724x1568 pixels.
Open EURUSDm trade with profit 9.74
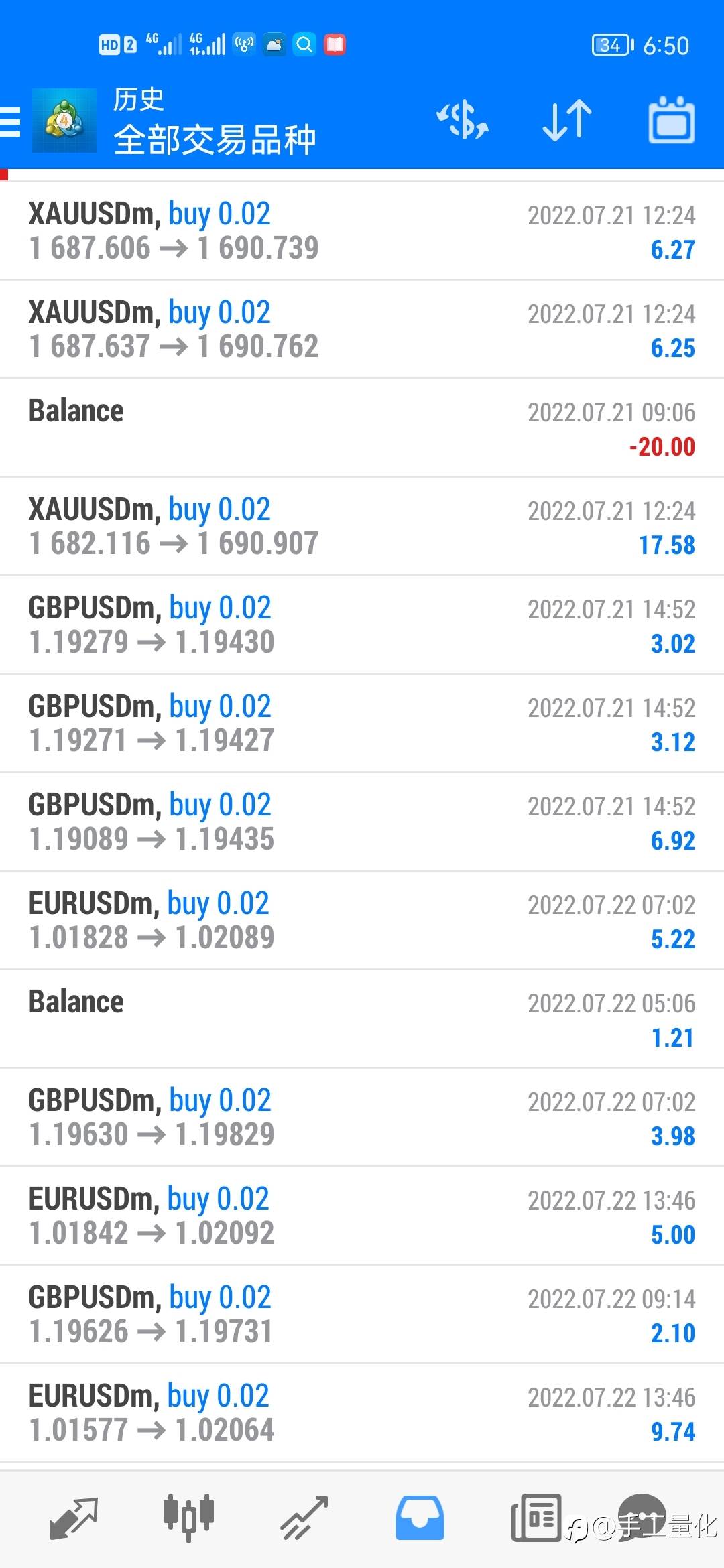click(362, 1413)
